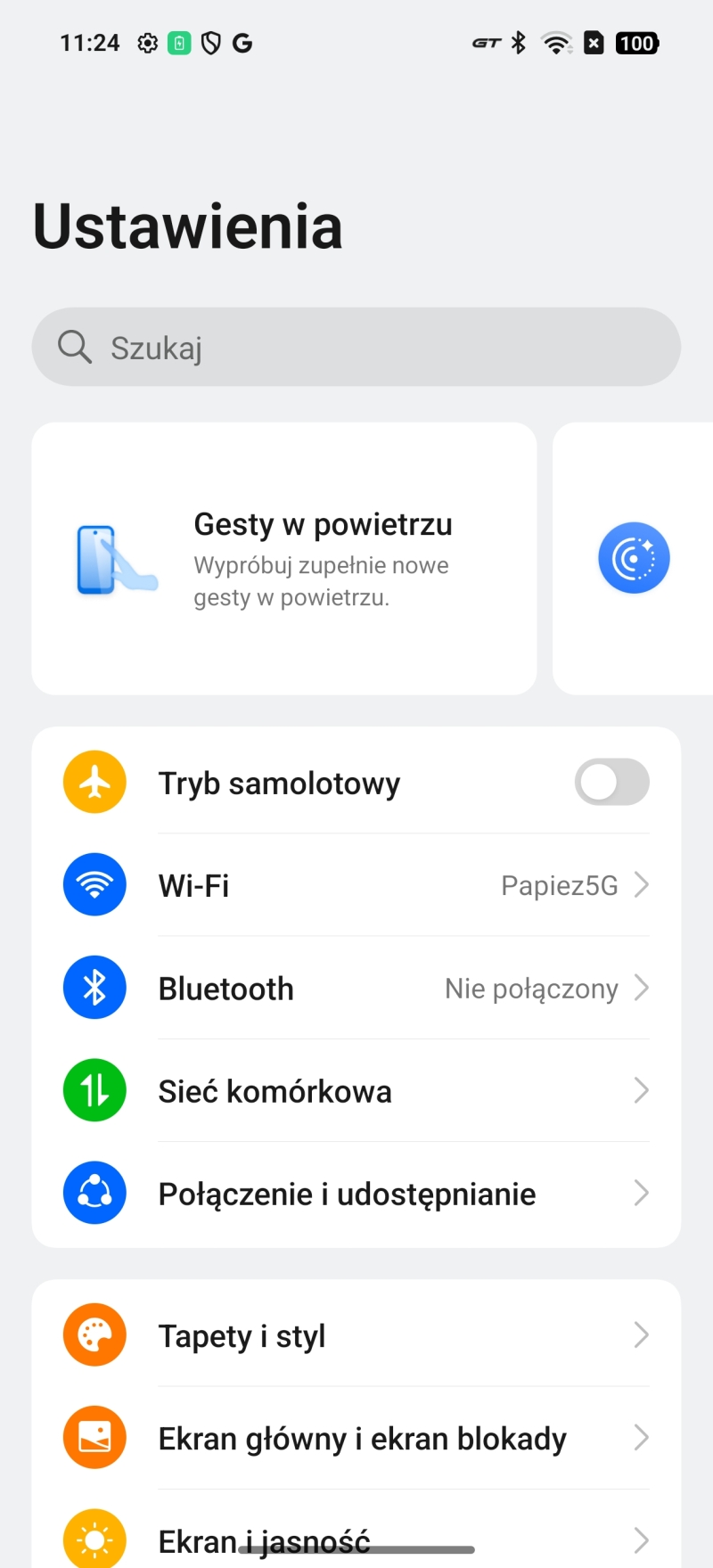Open the Gesty w powietrzu card

pos(283,559)
